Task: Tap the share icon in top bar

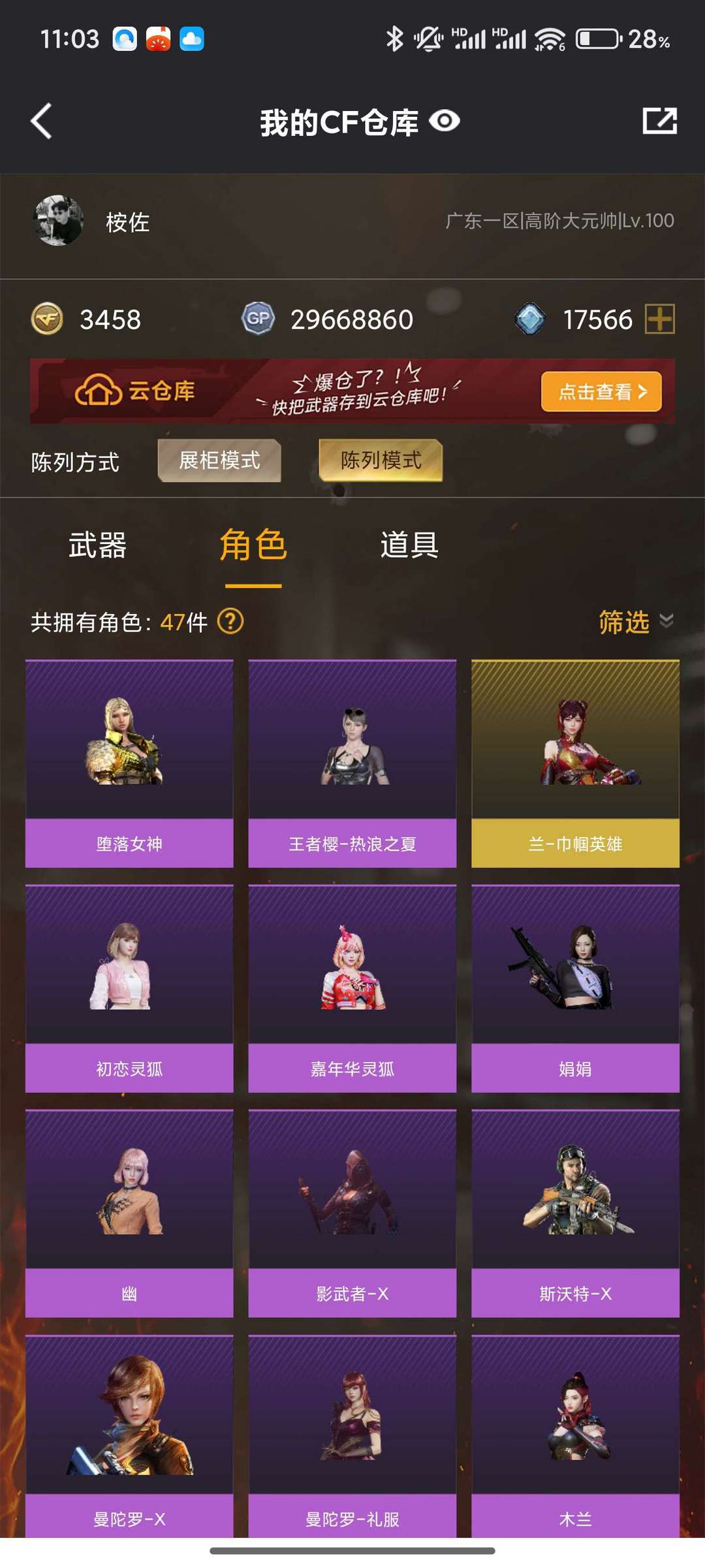Action: point(659,121)
